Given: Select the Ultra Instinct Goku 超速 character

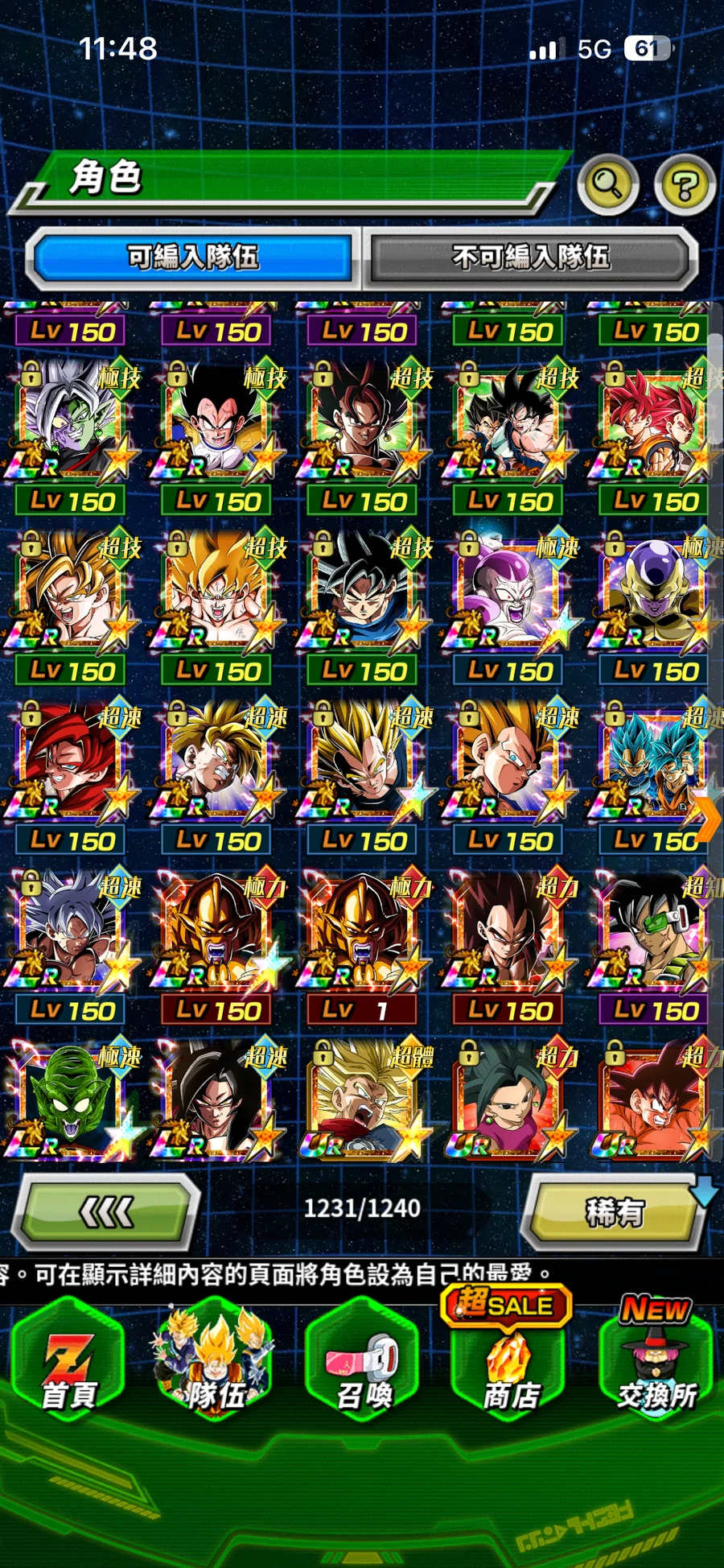Looking at the screenshot, I should coord(71,934).
